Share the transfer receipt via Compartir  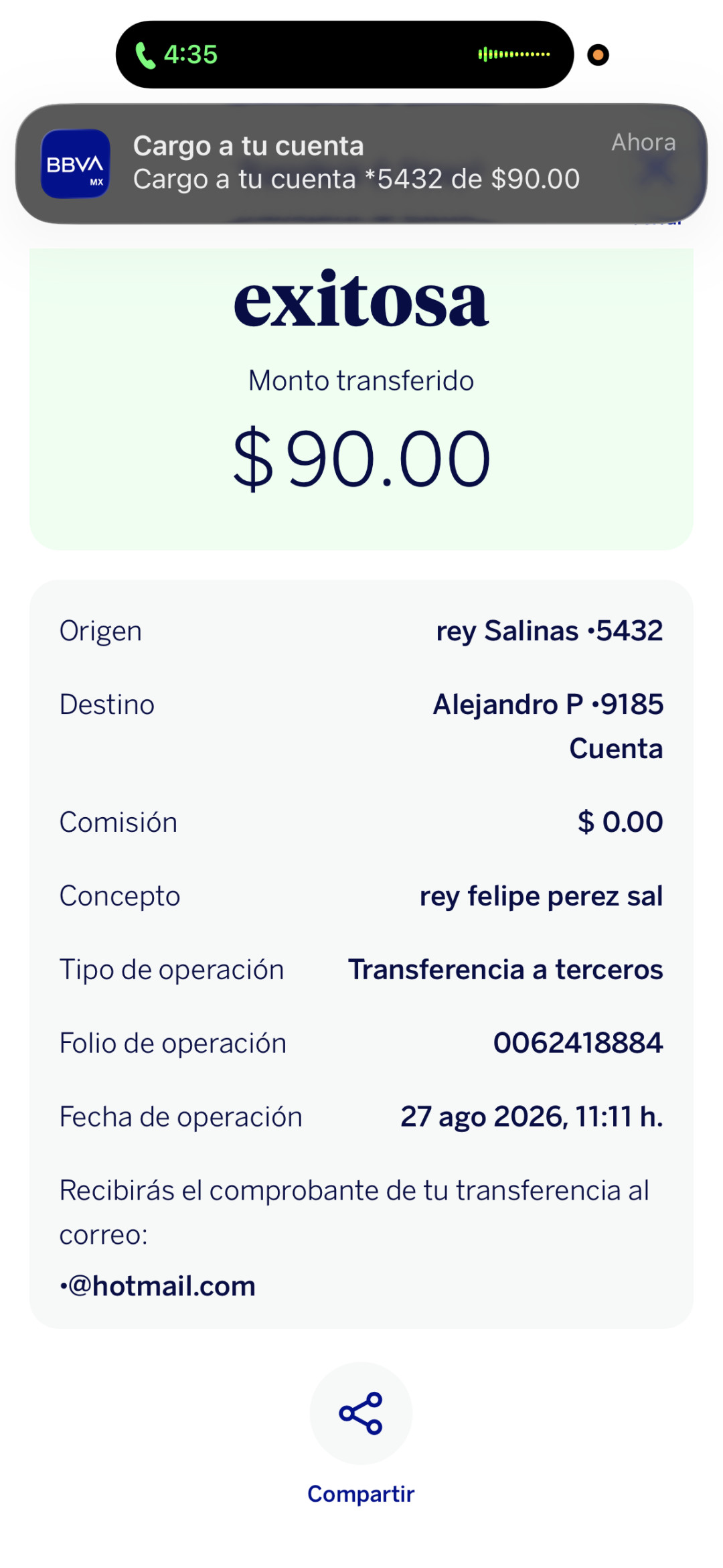coord(361,1413)
